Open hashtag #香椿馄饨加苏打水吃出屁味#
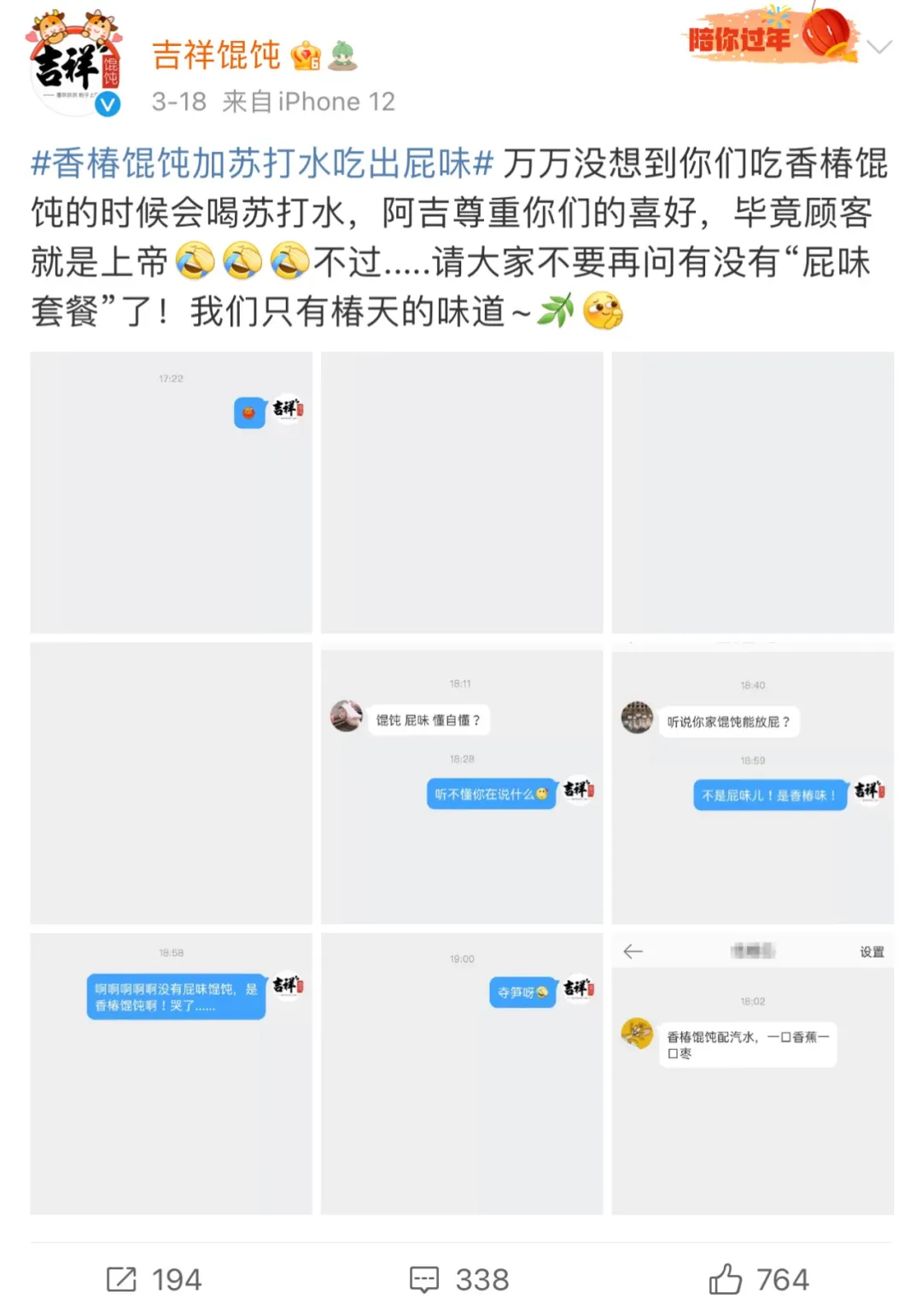The image size is (922, 1316). (262, 164)
